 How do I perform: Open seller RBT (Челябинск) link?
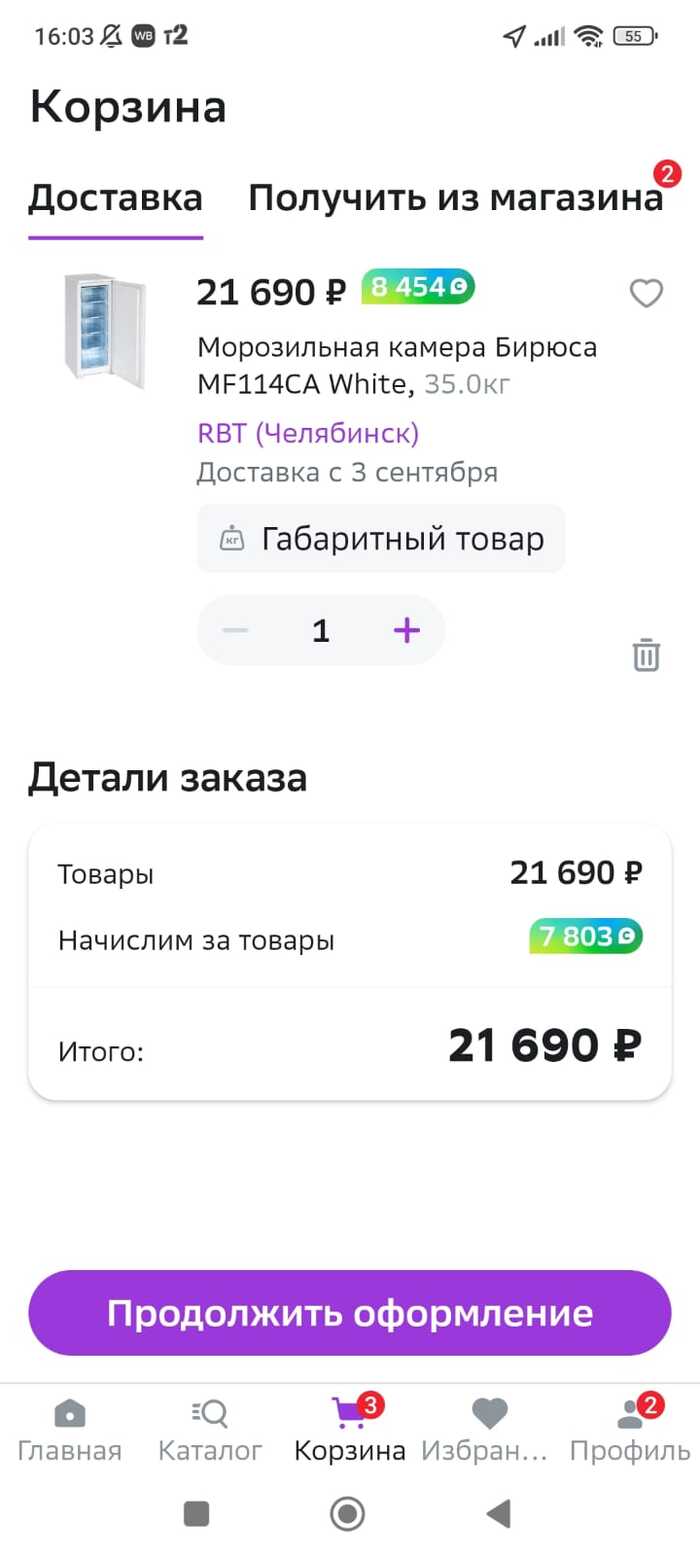(x=308, y=433)
